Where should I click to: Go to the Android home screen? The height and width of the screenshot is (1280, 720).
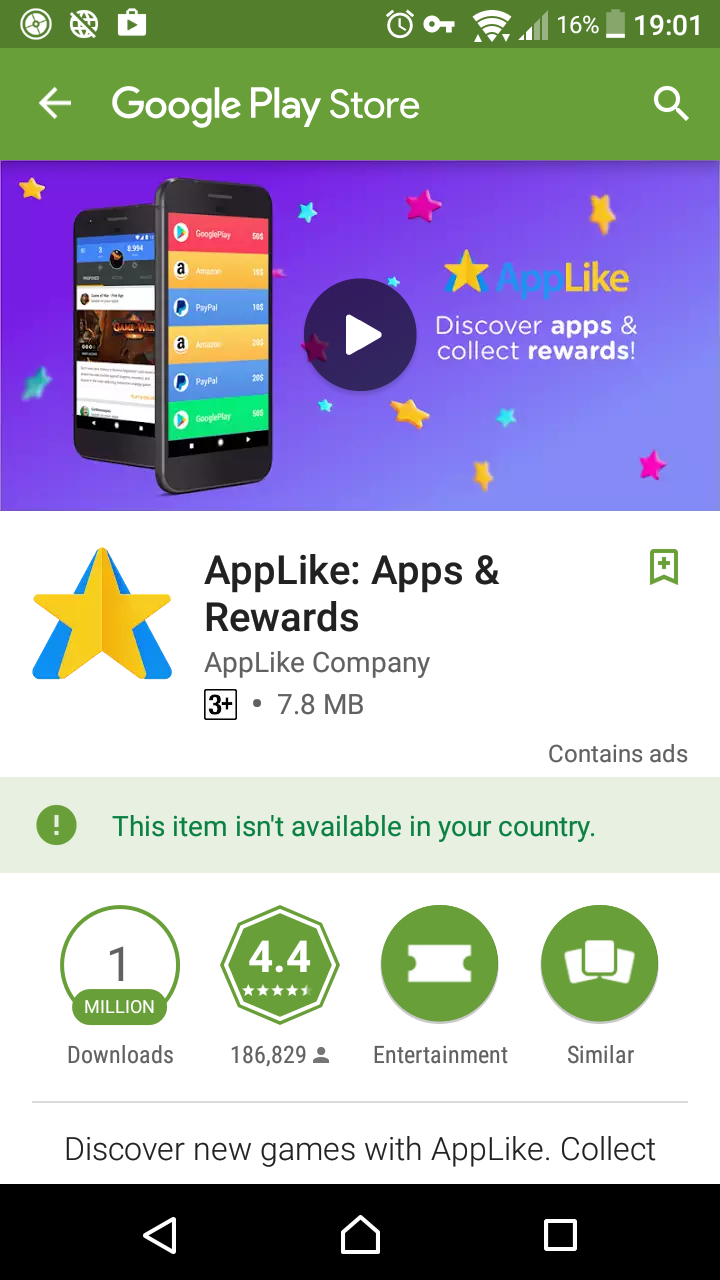[360, 1234]
